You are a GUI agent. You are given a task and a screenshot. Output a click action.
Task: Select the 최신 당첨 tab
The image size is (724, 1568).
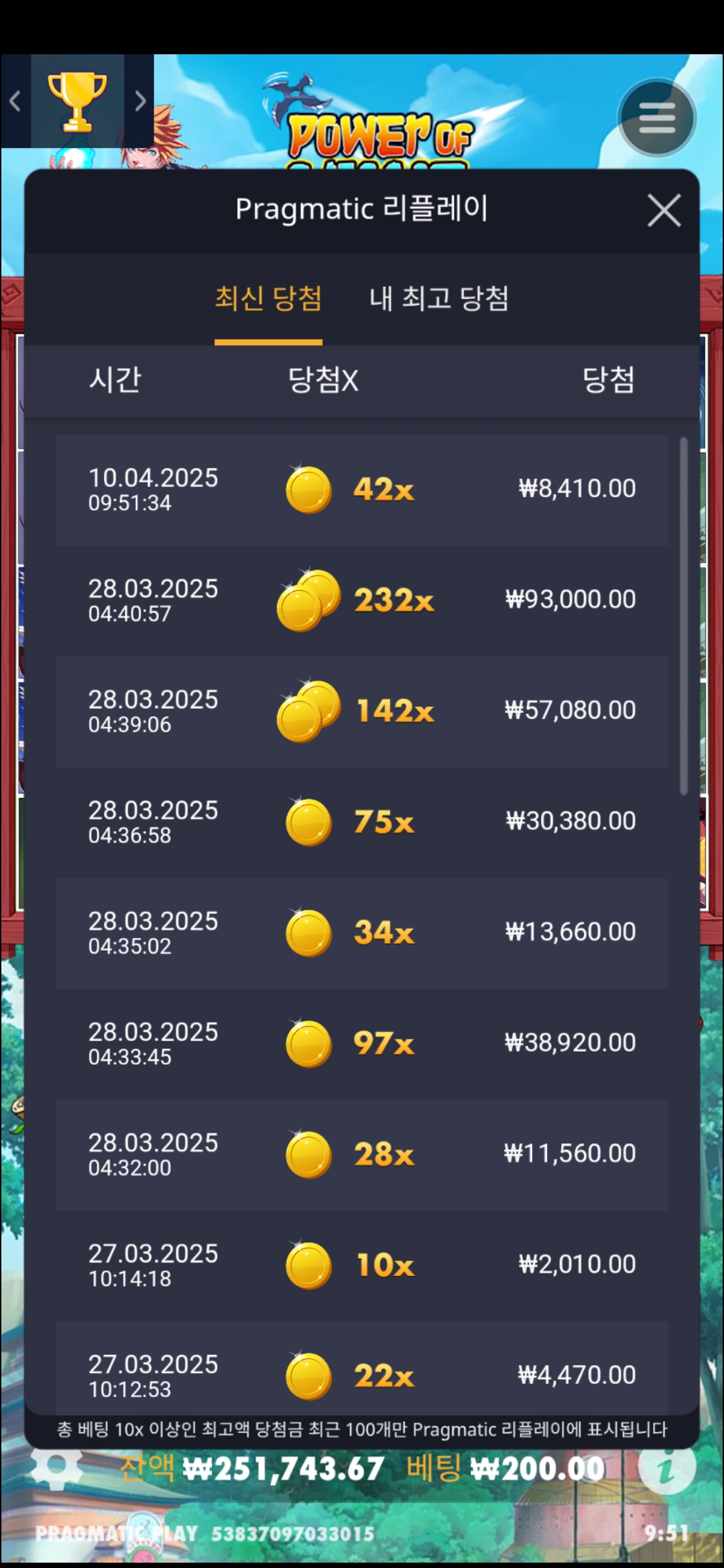(268, 299)
